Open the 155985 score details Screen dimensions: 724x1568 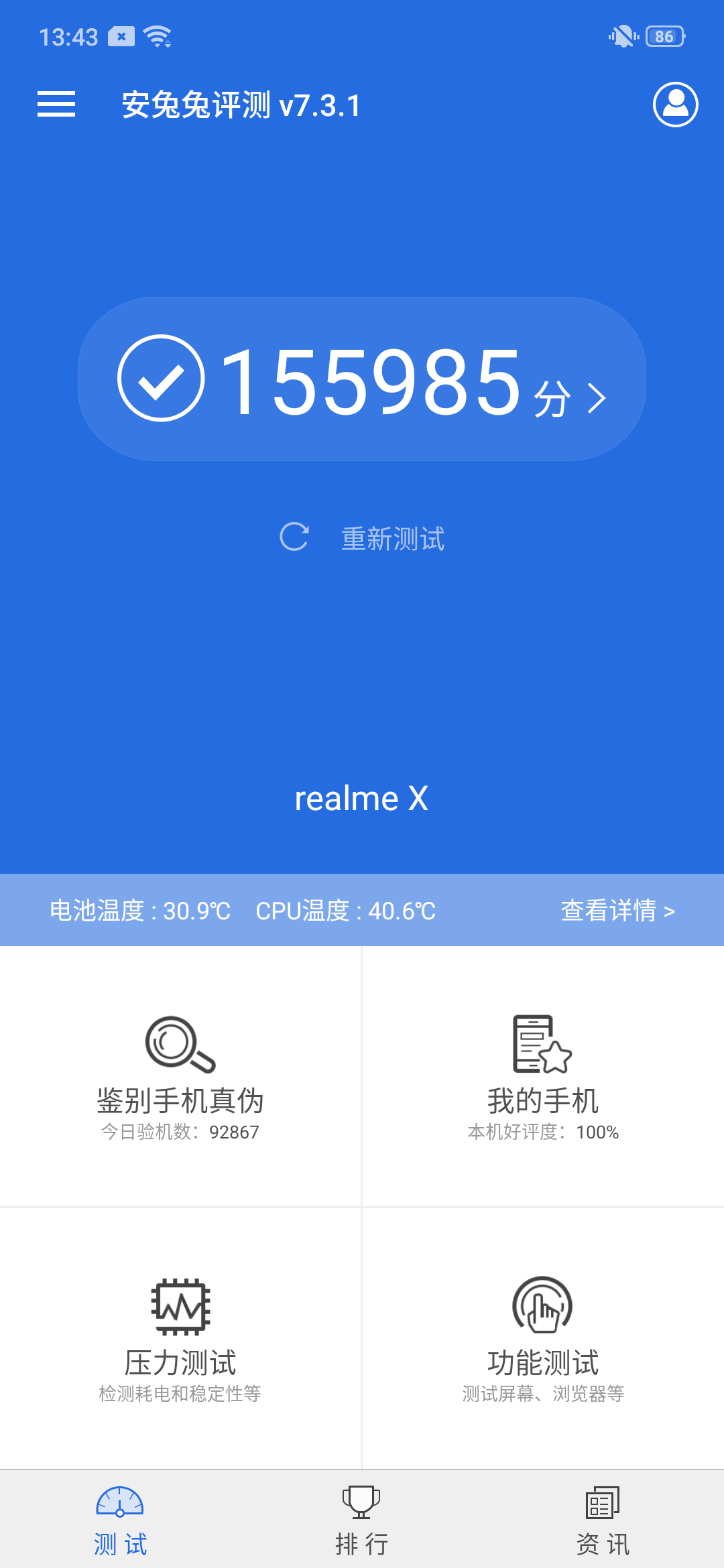[x=362, y=379]
